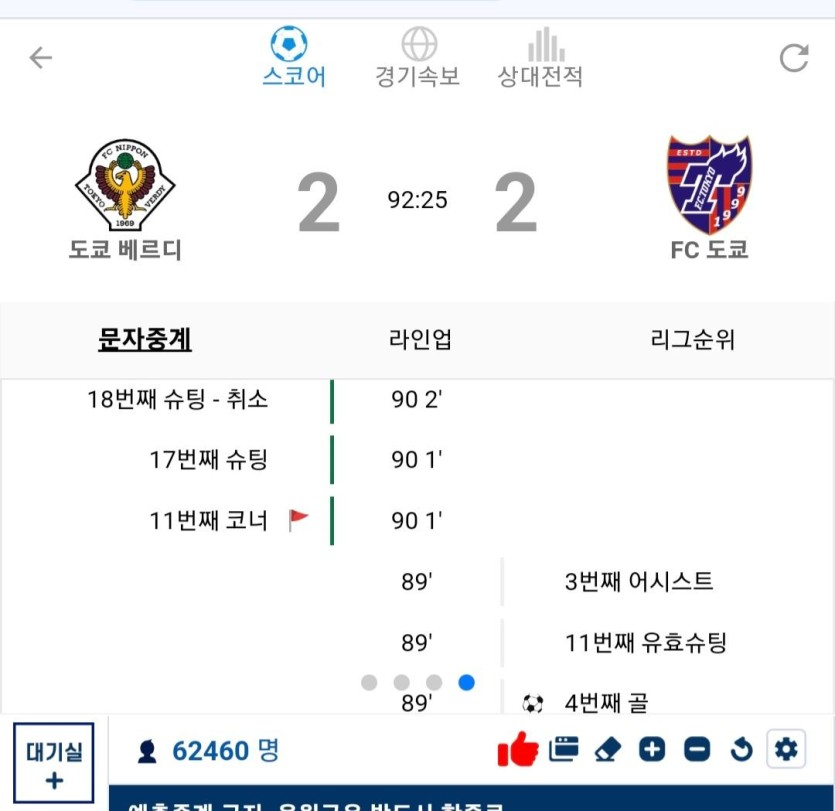Switch to 리그순위 league standings

(x=692, y=340)
